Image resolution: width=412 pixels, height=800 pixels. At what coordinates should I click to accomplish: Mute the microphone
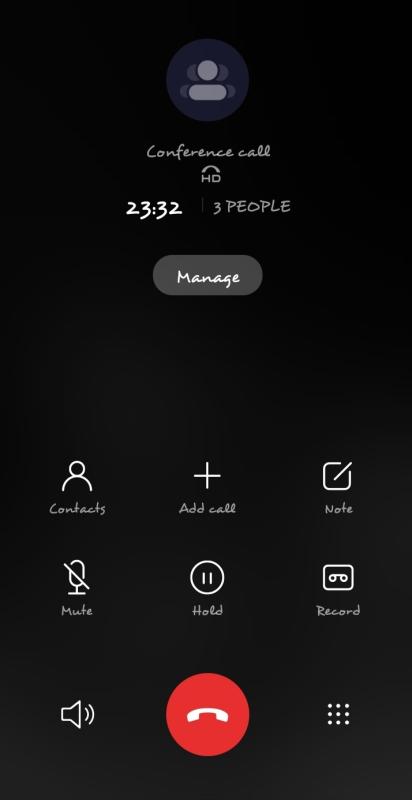77,589
